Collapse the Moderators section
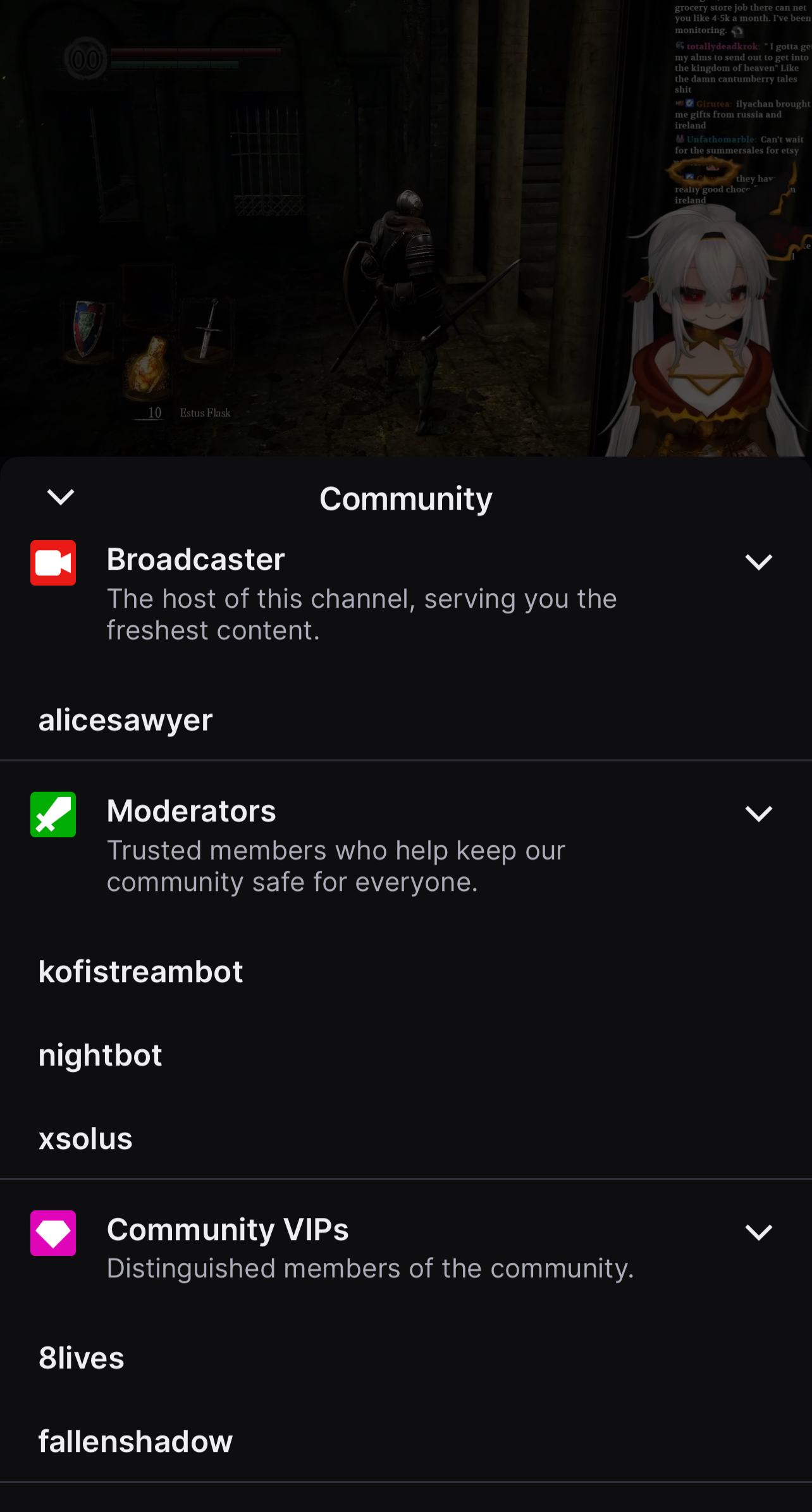Screen dimensions: 812x1512 tap(758, 813)
